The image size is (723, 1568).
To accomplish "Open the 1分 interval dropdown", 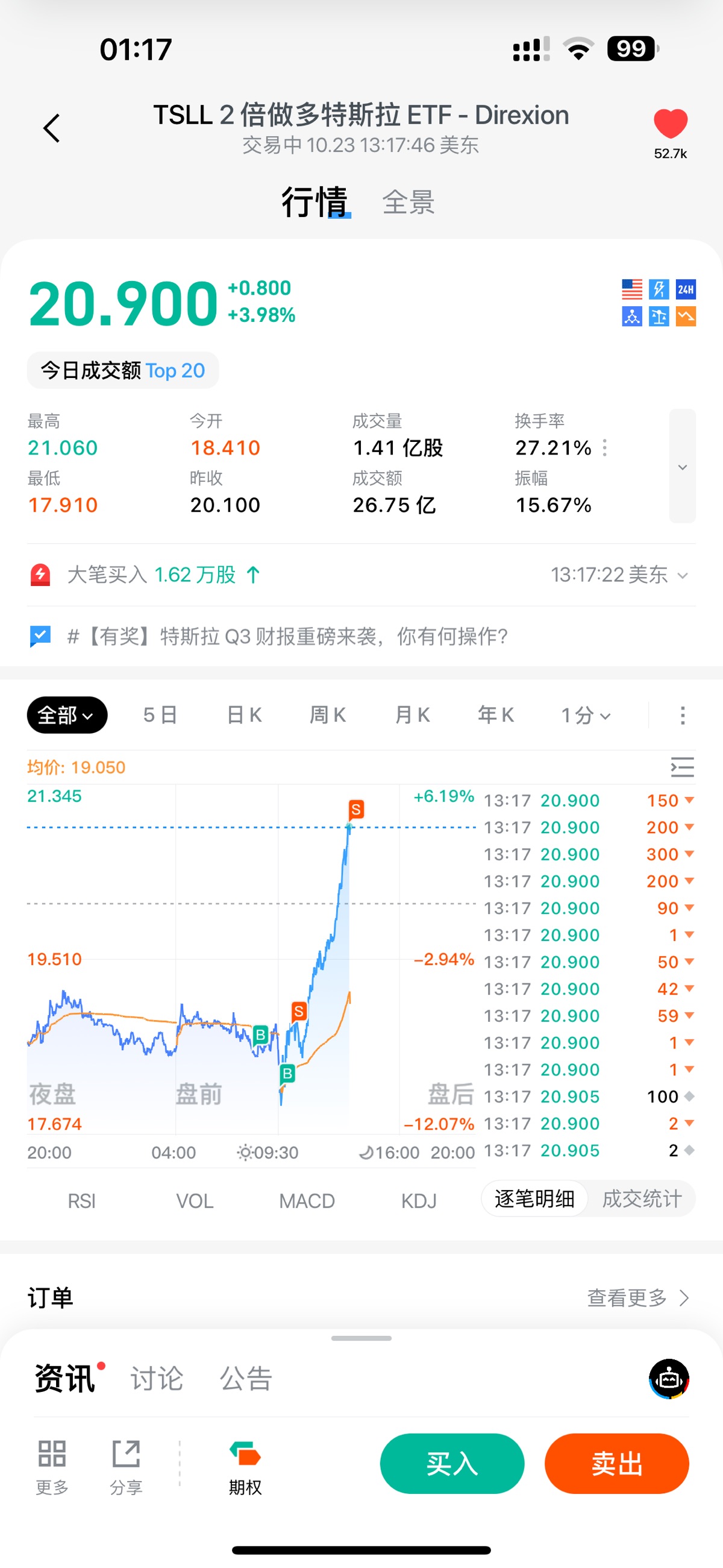I will coord(585,716).
